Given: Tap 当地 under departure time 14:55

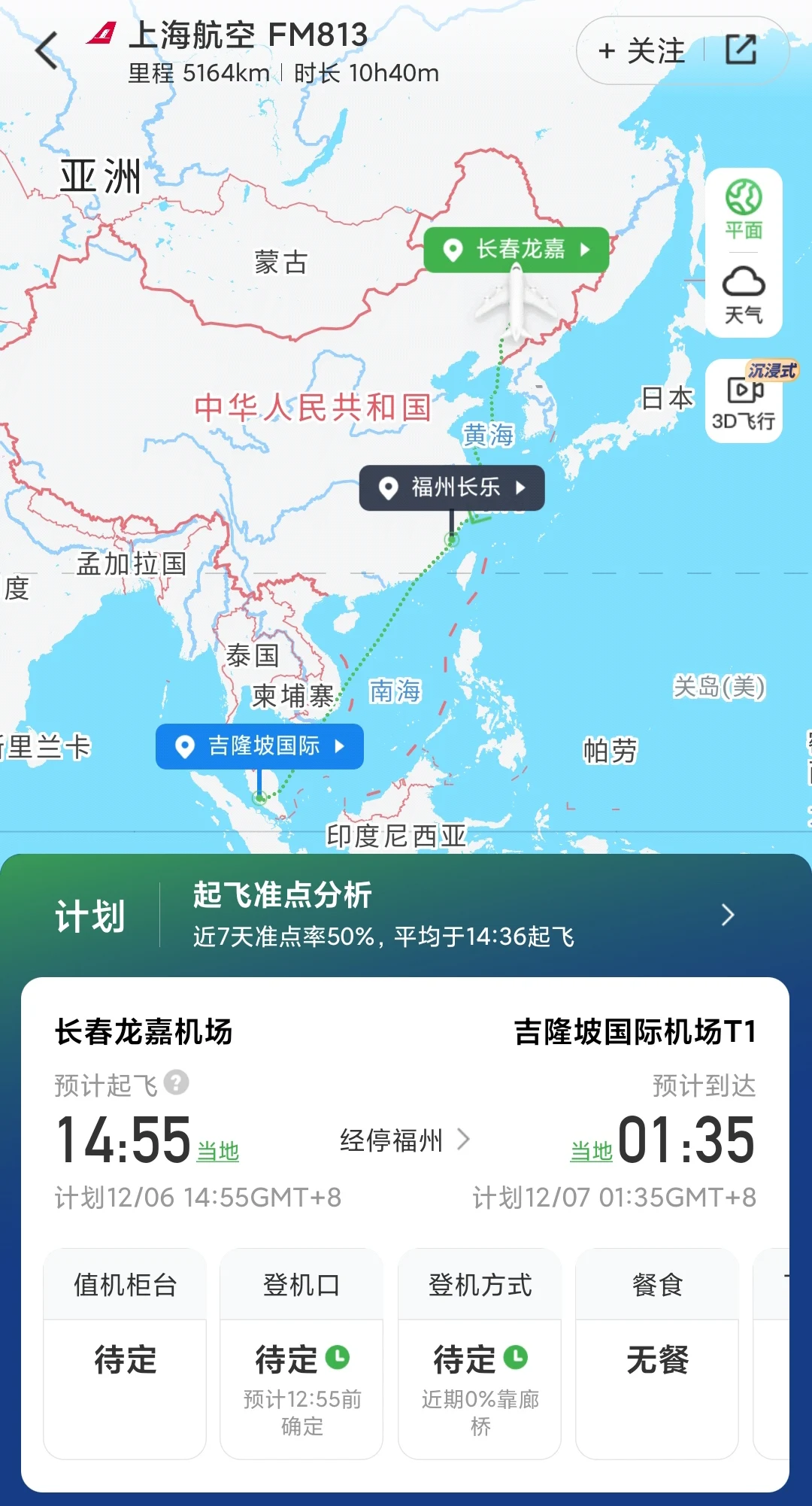Looking at the screenshot, I should (x=217, y=1152).
